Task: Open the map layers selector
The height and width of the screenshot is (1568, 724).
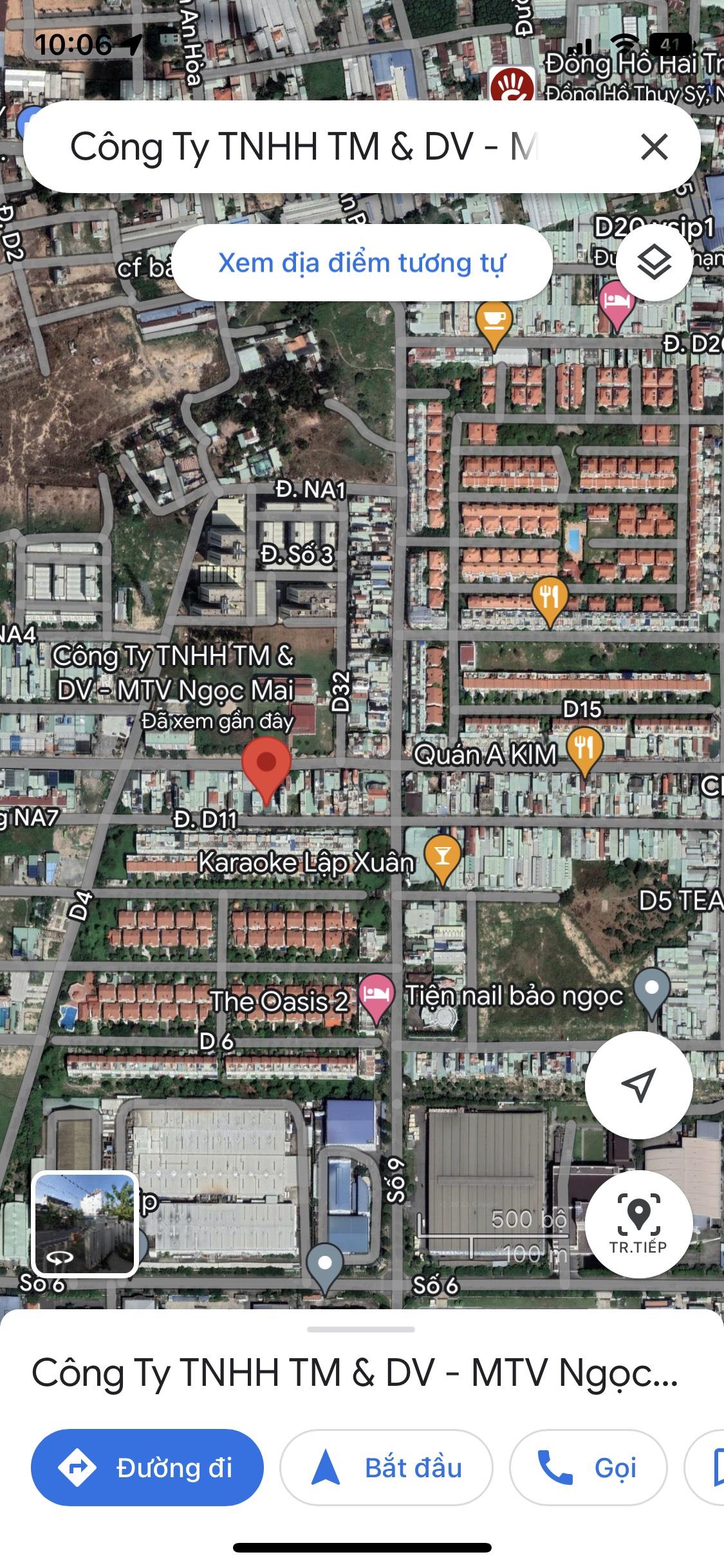Action: 654,263
